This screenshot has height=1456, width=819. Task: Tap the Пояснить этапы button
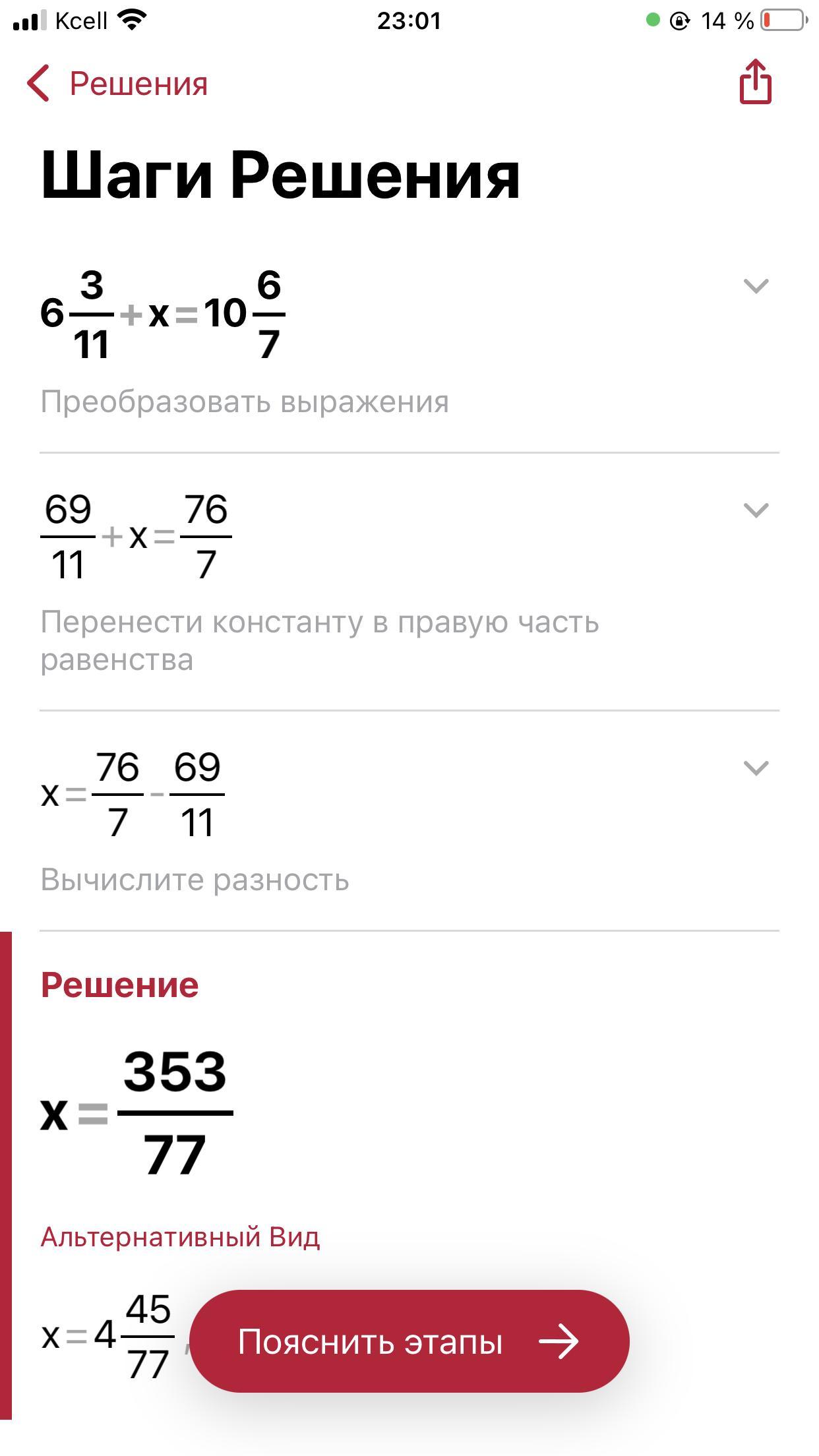coord(409,1342)
